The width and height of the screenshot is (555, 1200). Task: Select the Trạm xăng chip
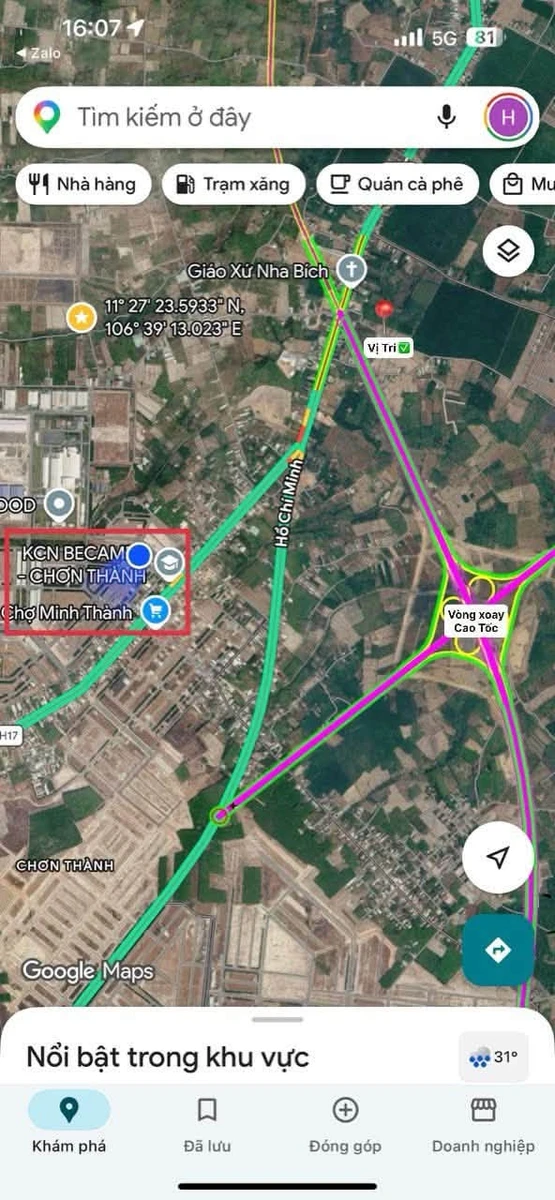coord(233,185)
